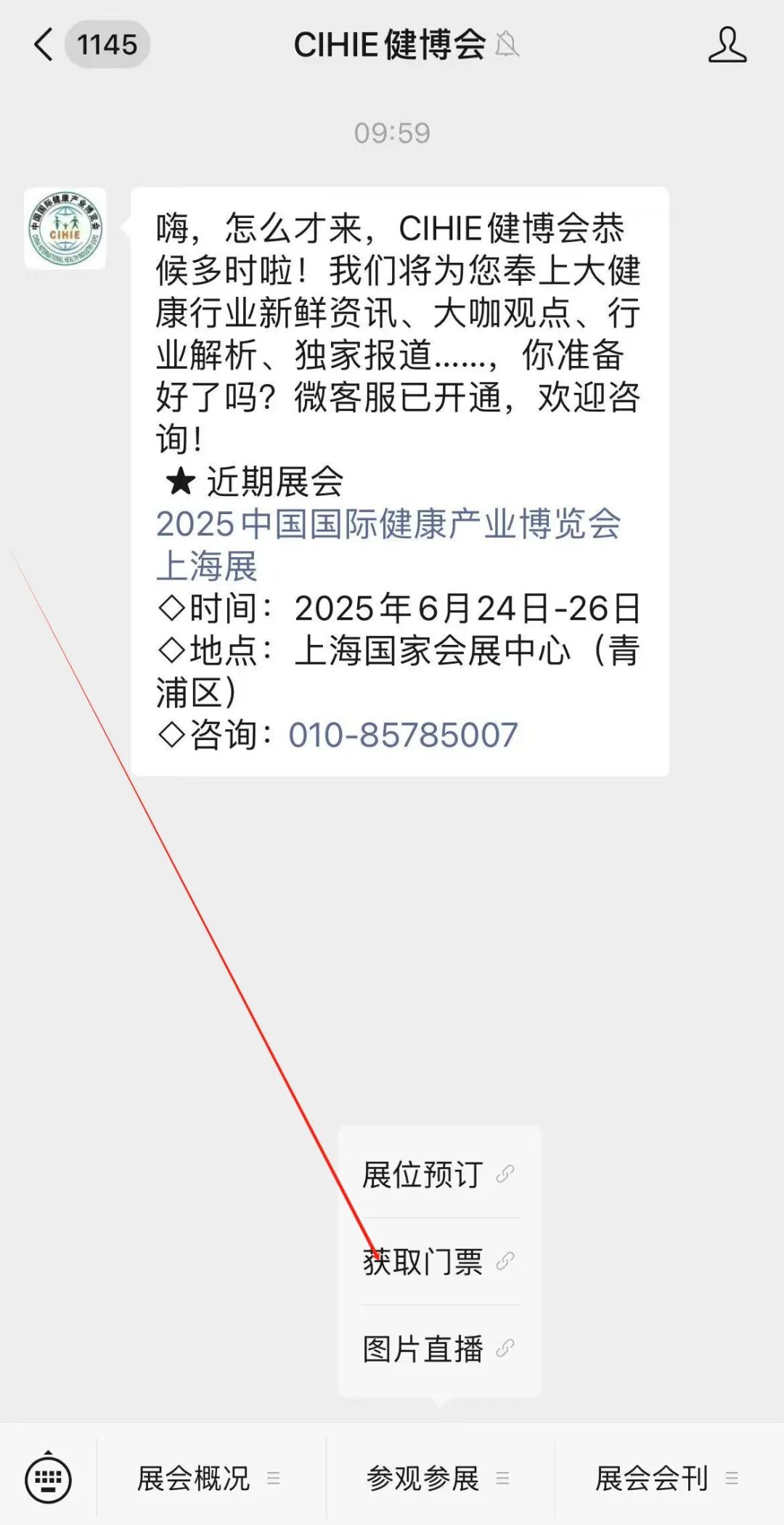
Task: Tap the 09:59 timestamp
Action: 392,134
